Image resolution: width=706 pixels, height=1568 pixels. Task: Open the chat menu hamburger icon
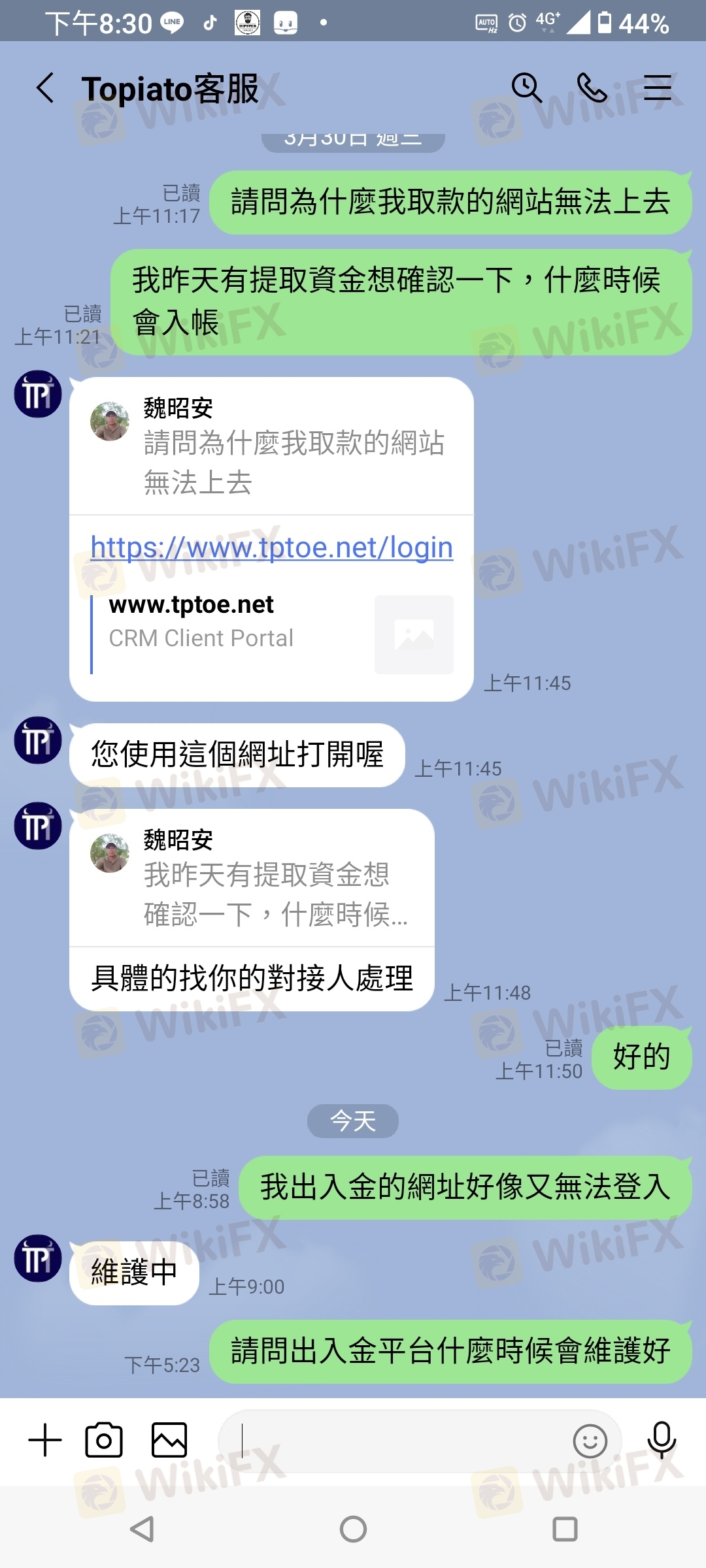click(x=657, y=88)
